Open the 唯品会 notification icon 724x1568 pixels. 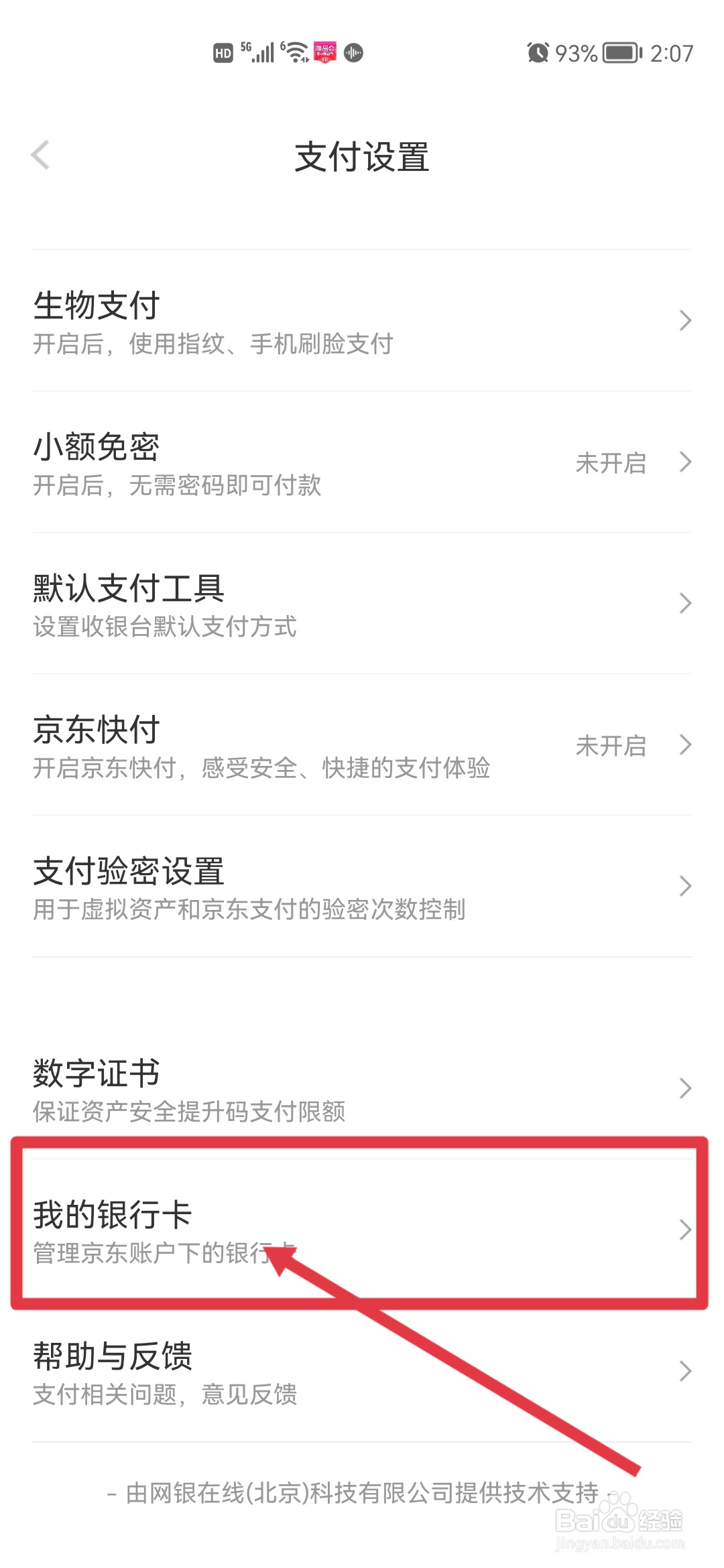point(326,53)
